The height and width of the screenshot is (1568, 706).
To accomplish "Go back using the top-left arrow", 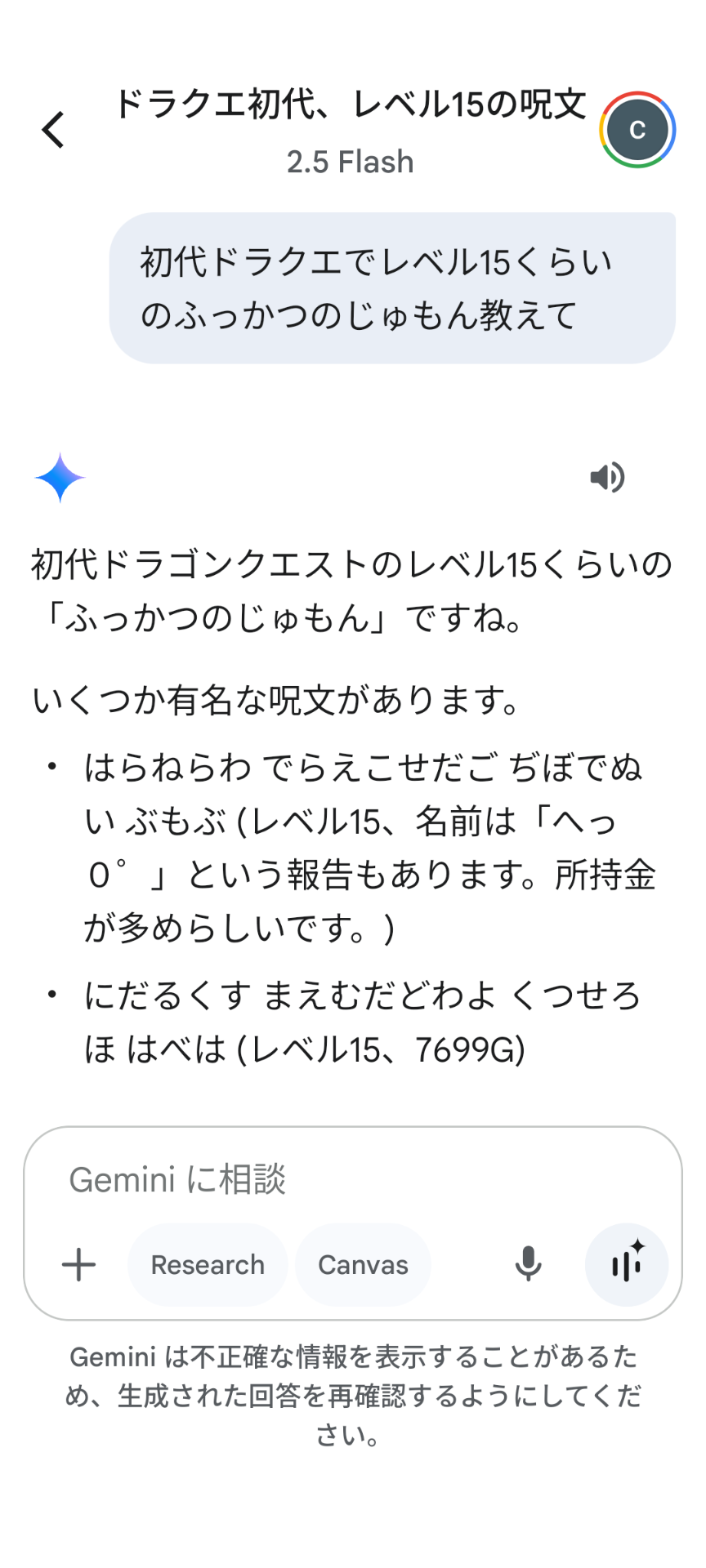I will pyautogui.click(x=53, y=130).
